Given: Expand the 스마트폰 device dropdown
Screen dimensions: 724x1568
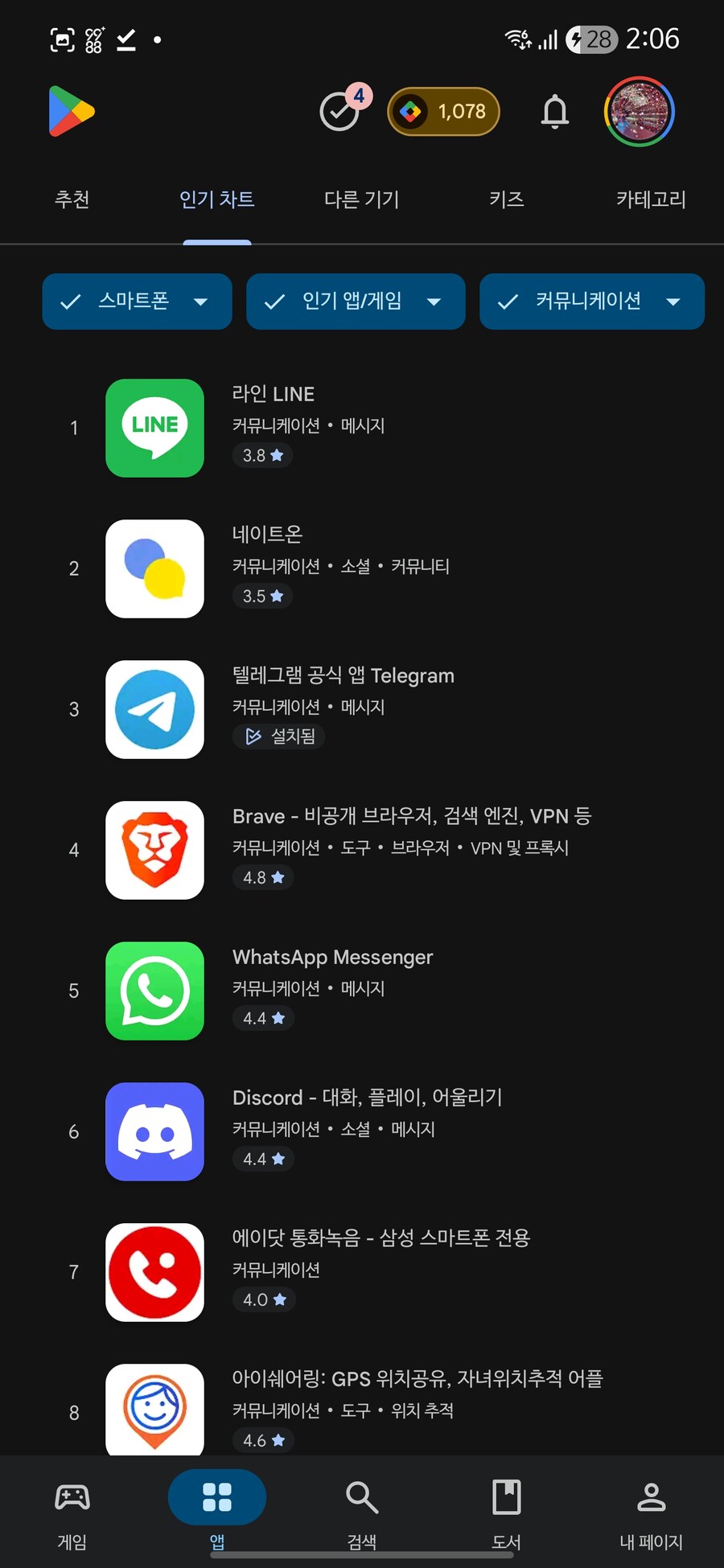Looking at the screenshot, I should pos(137,302).
